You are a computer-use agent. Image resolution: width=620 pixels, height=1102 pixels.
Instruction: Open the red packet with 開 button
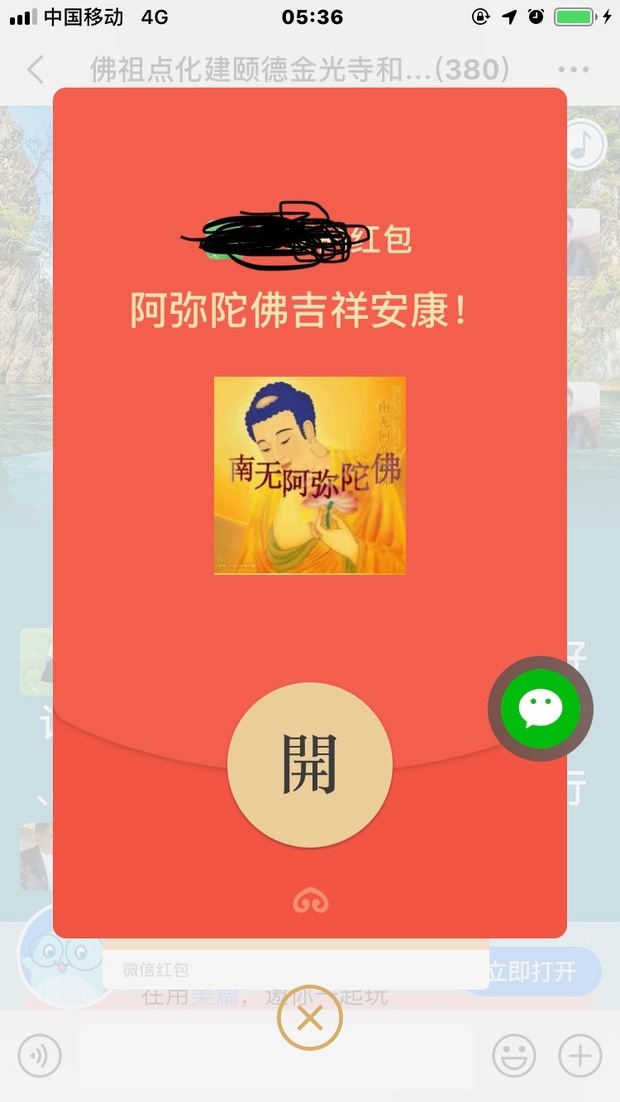point(310,765)
